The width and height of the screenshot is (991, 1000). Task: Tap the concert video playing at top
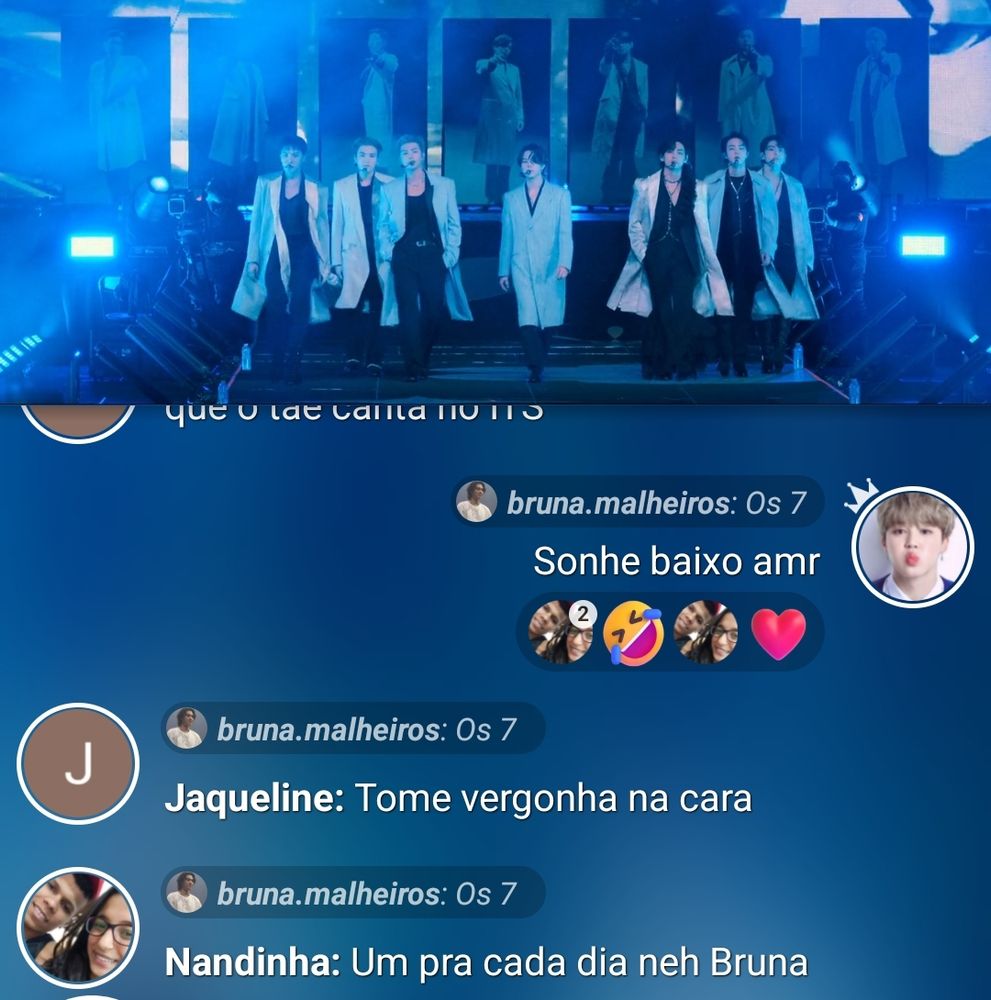click(495, 200)
